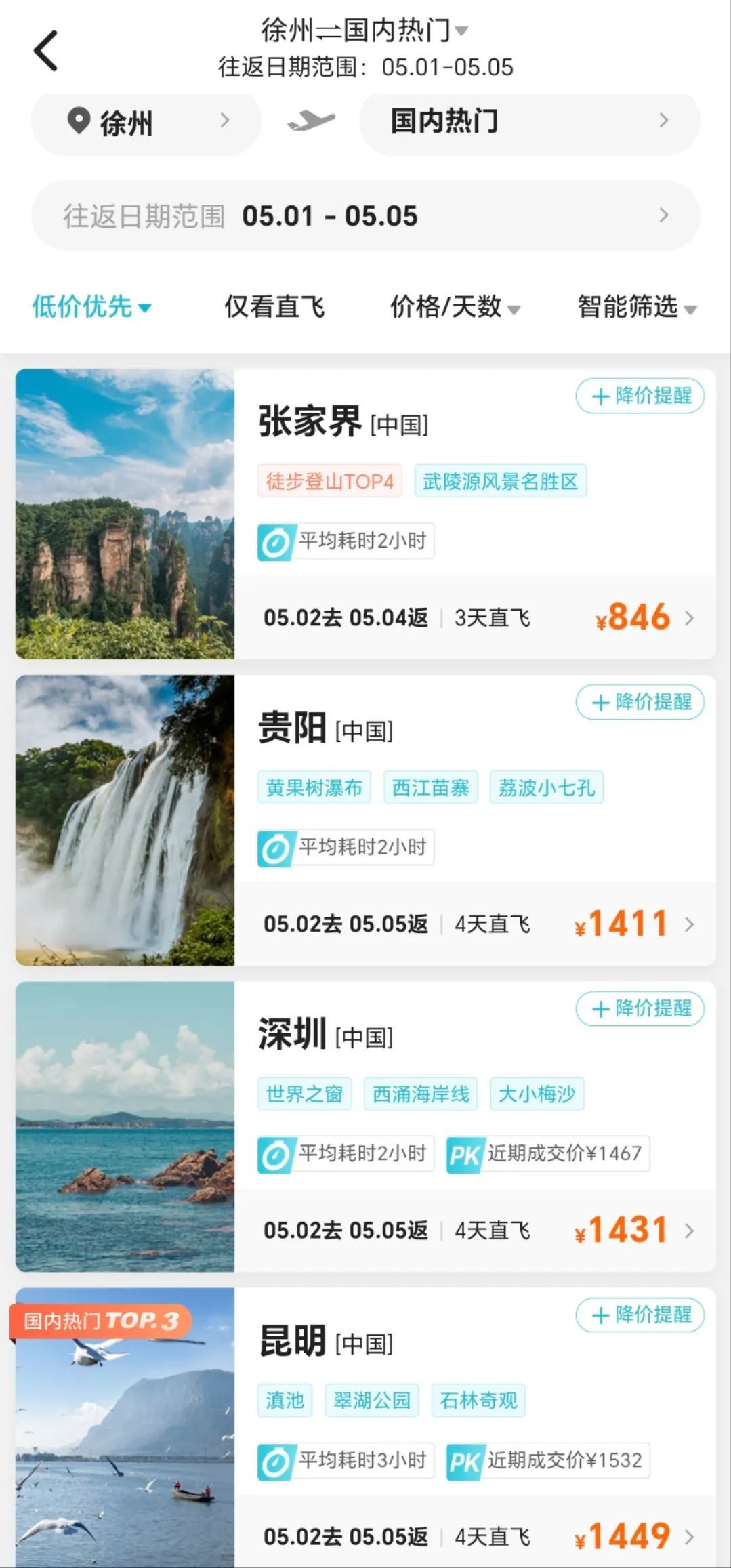Click the PK icon showing 近期成交价¥1532 on 昆明
This screenshot has height=1568, width=731.
[464, 1460]
